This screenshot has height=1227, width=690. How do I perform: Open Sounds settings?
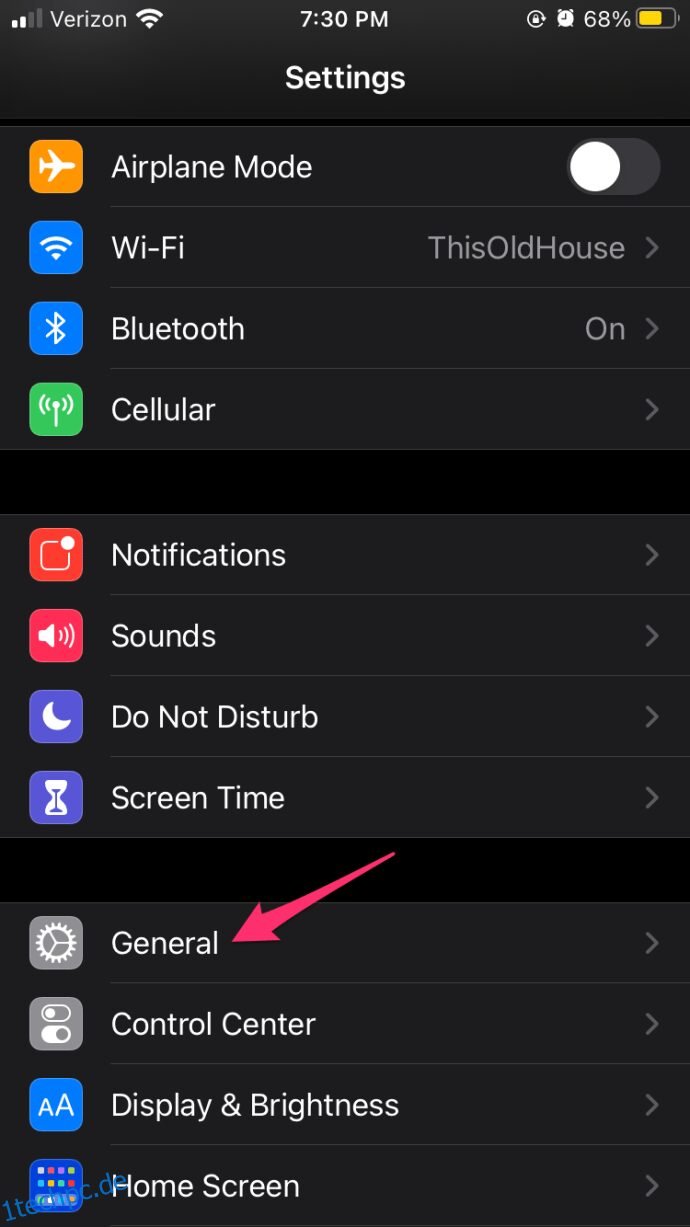click(345, 636)
